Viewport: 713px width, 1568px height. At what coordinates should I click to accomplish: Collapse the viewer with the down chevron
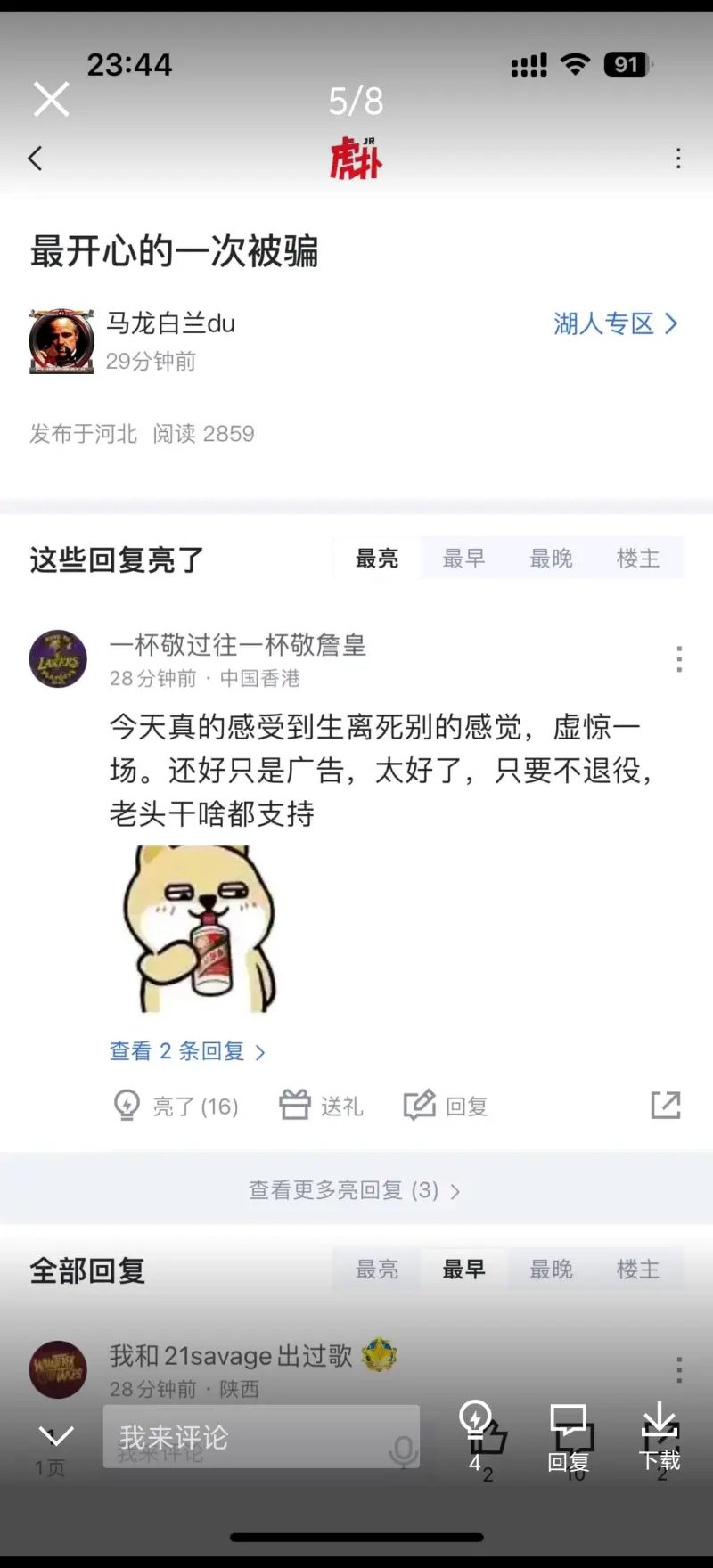click(56, 1435)
